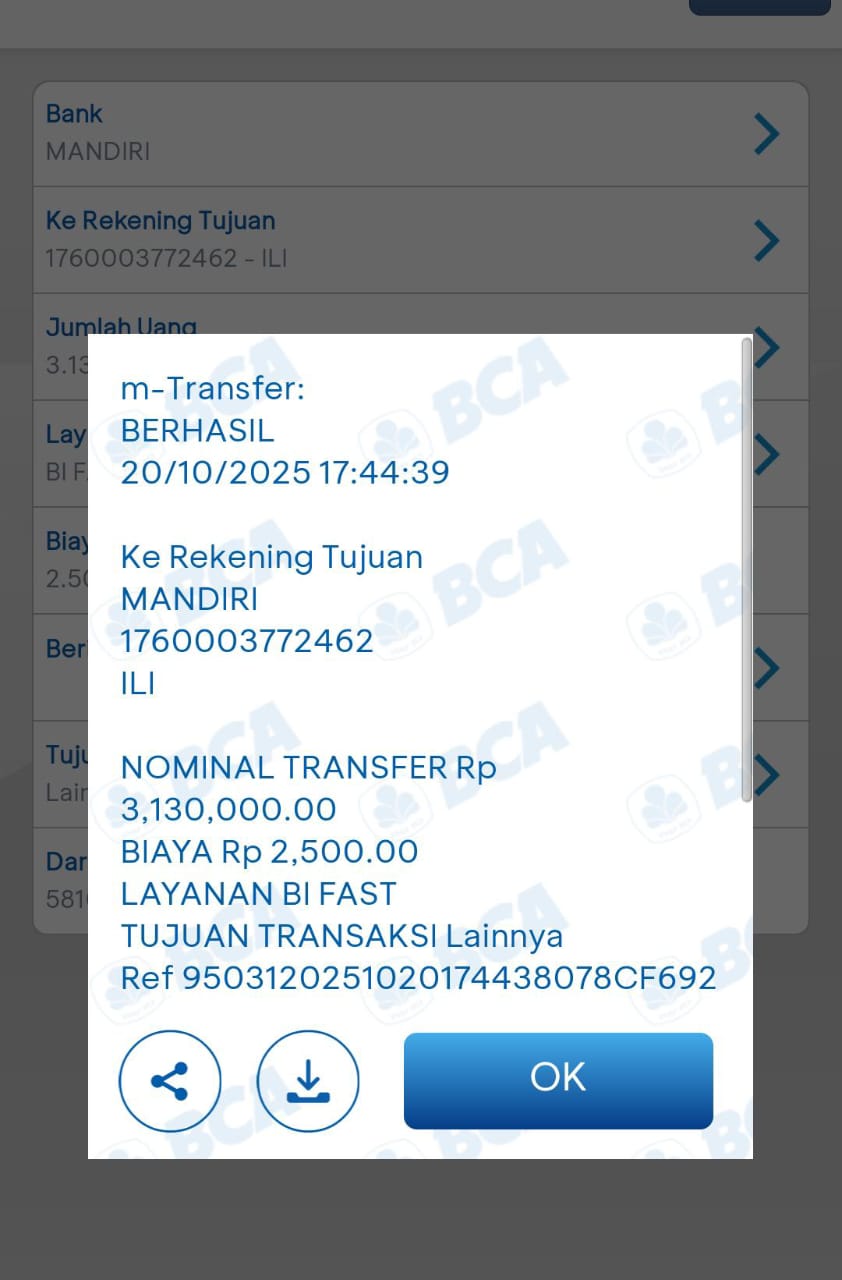Share the transfer receipt
Image resolution: width=842 pixels, height=1280 pixels.
click(x=169, y=1081)
